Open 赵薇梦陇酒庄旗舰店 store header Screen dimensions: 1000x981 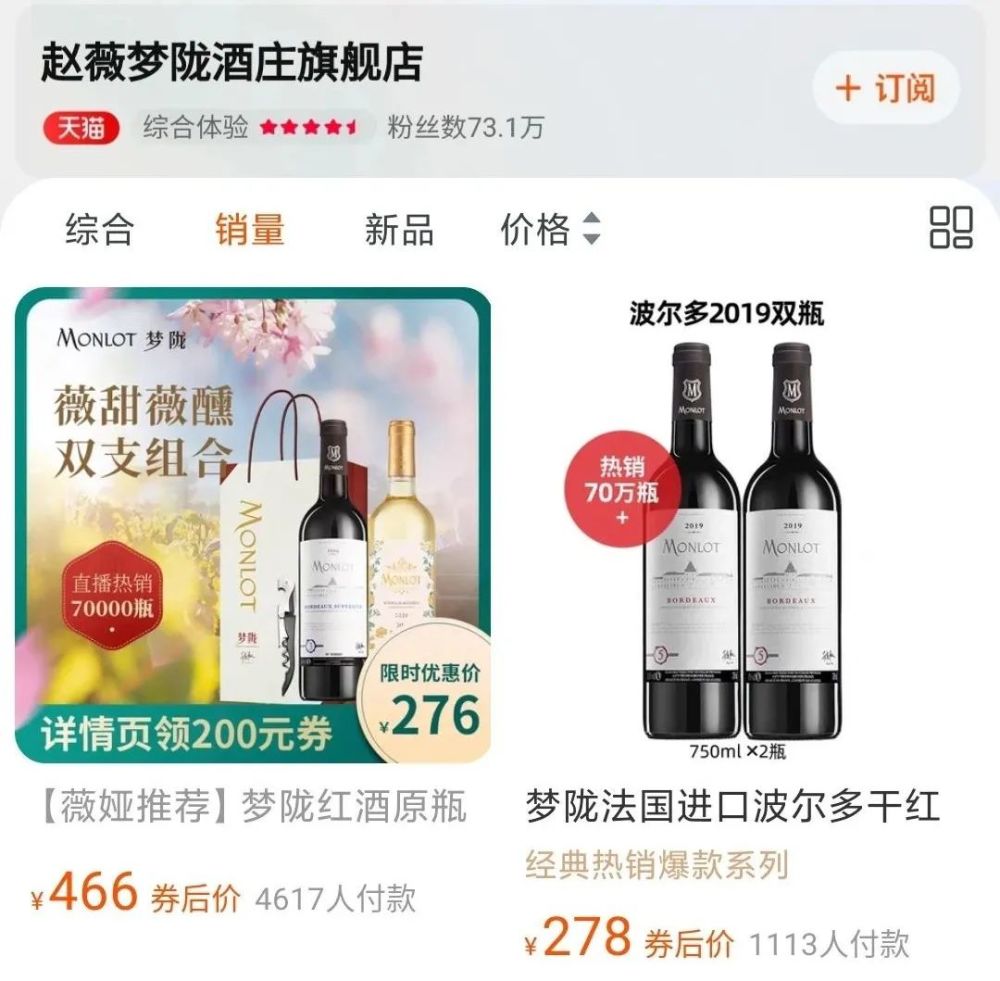pyautogui.click(x=232, y=62)
